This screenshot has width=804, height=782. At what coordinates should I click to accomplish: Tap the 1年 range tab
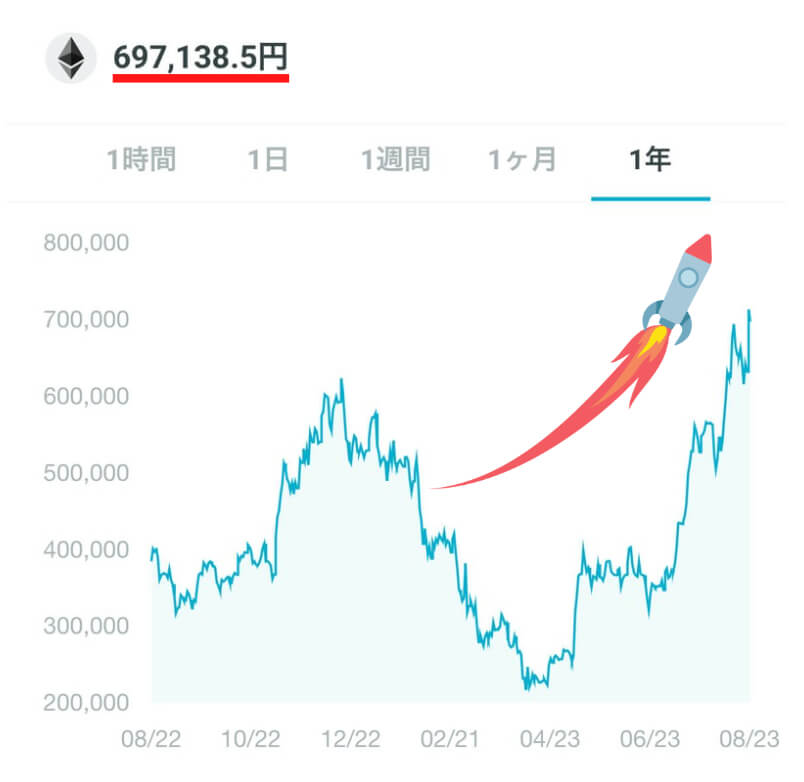point(650,160)
